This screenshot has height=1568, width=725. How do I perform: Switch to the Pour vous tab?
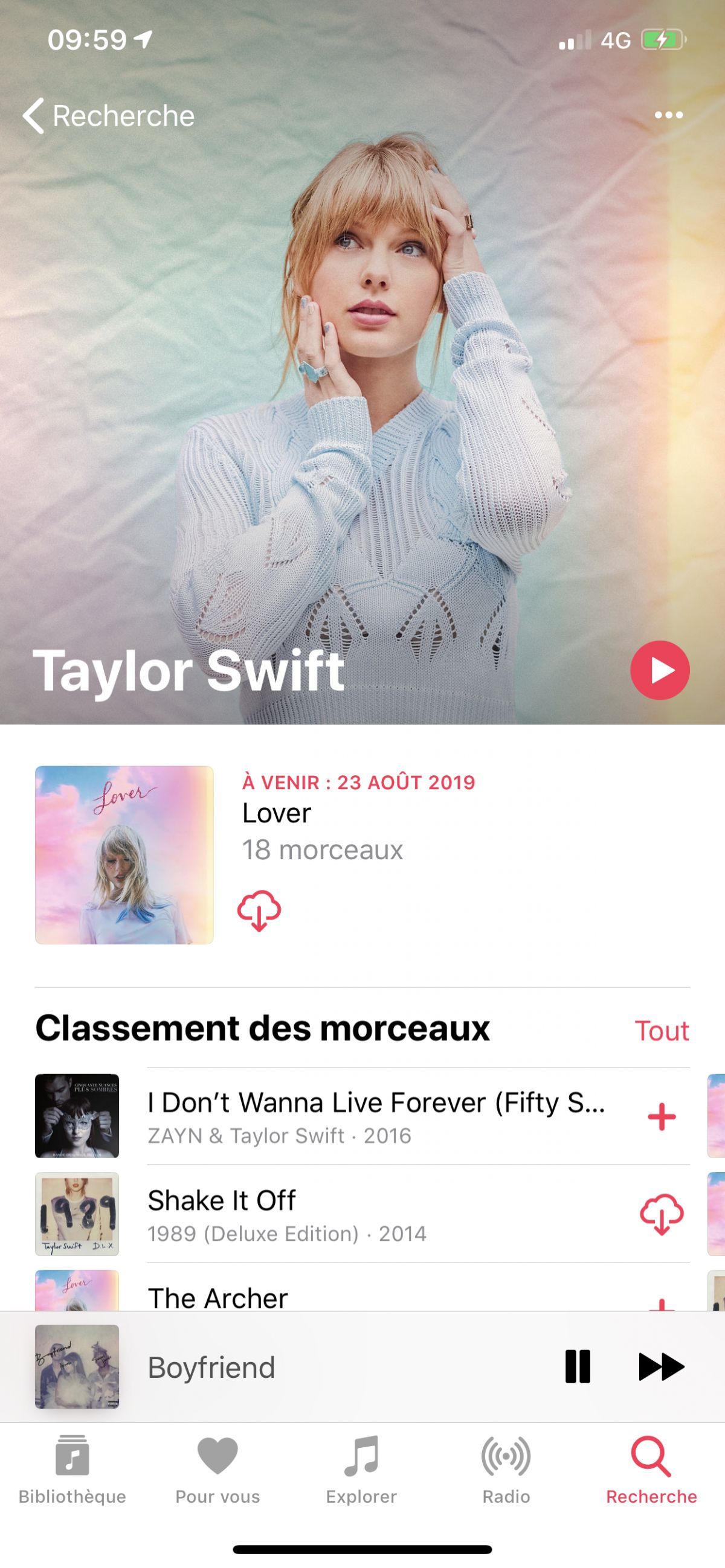[217, 1470]
